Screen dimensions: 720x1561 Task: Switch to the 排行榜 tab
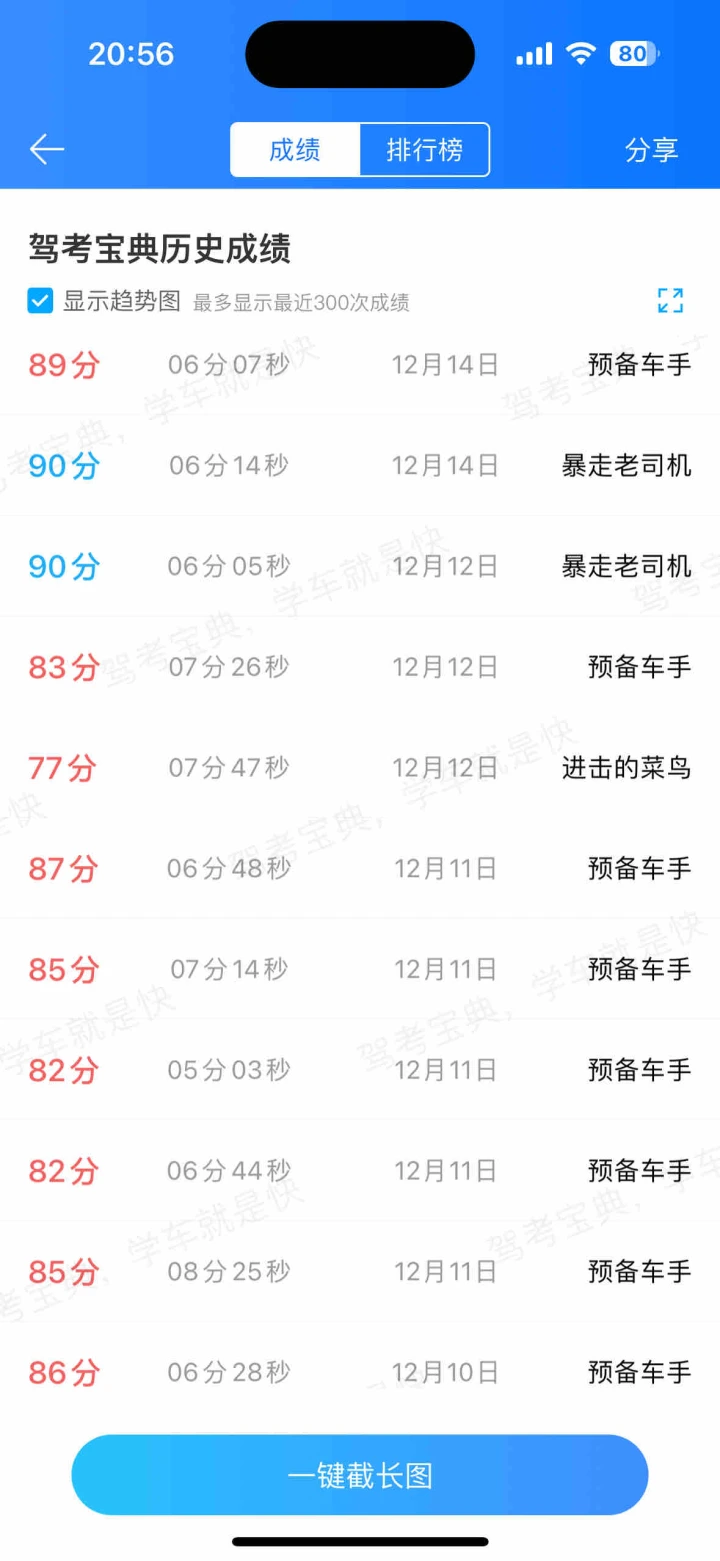tap(425, 150)
